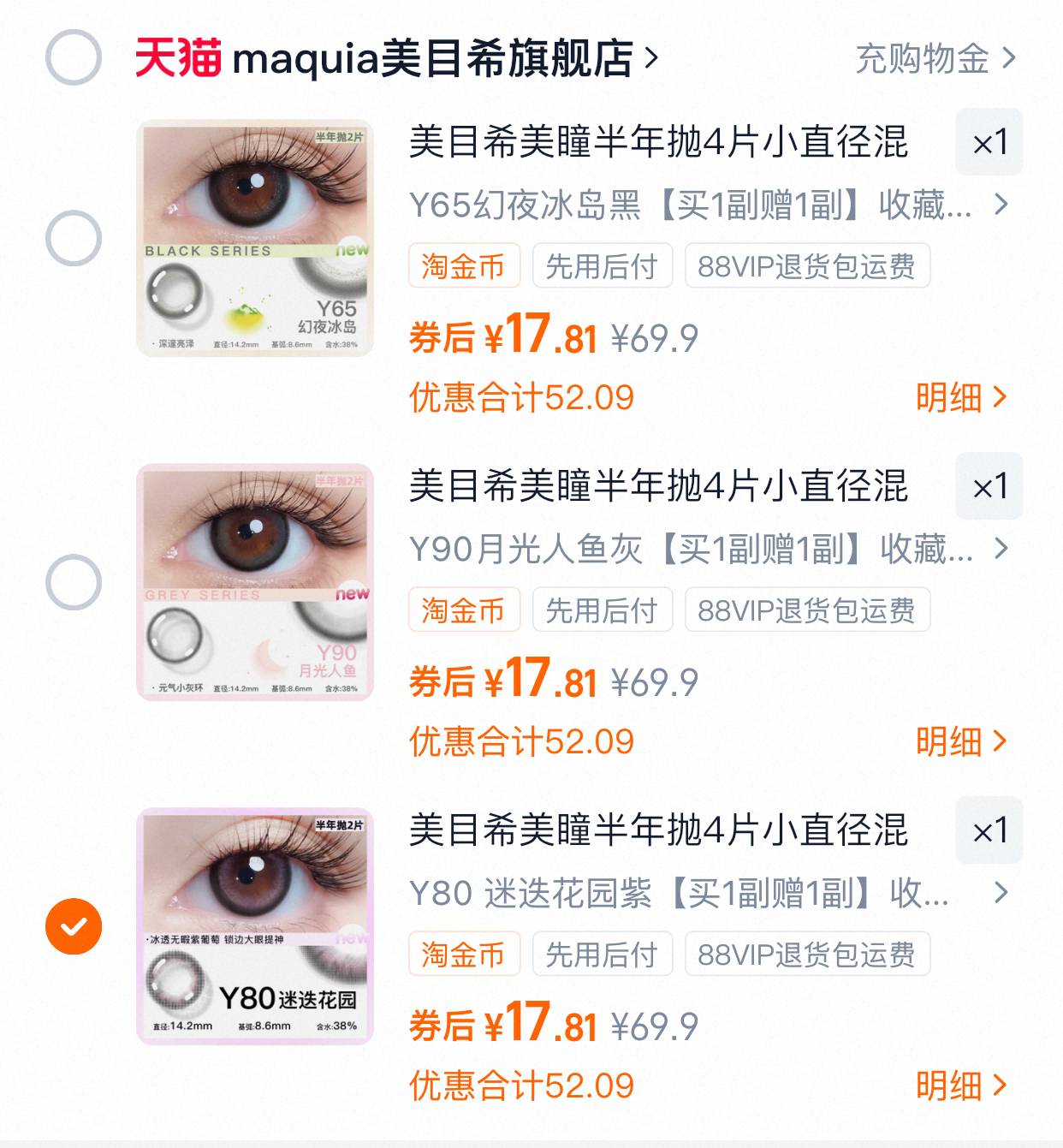
Task: Open 明细 details for the Y90 item
Action: click(962, 741)
